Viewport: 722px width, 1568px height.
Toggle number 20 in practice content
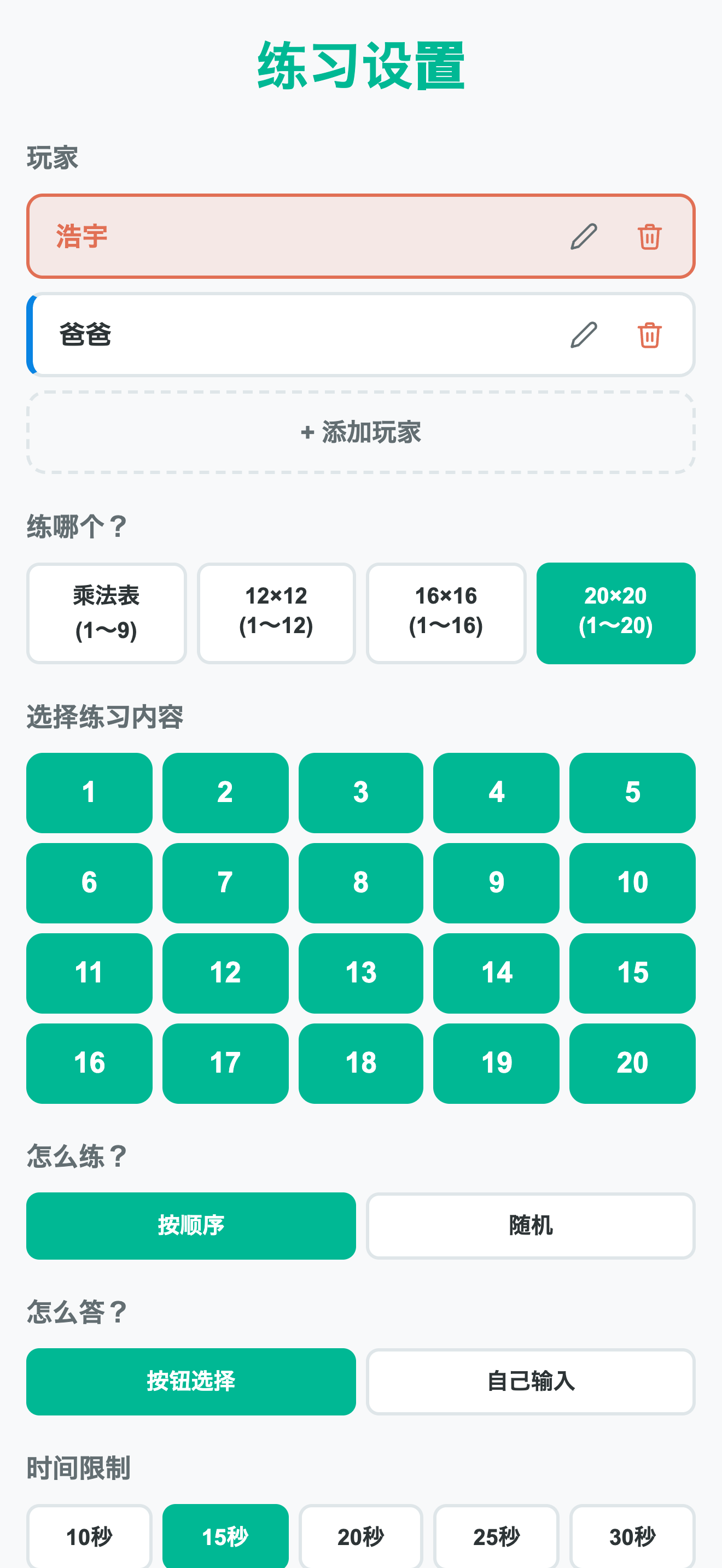(x=632, y=1063)
